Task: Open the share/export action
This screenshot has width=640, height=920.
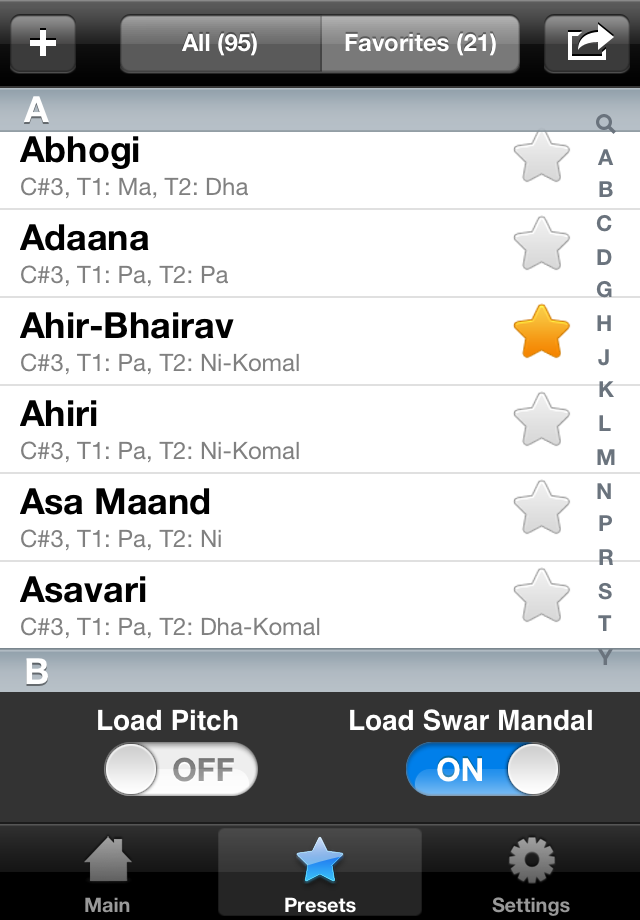Action: point(590,44)
